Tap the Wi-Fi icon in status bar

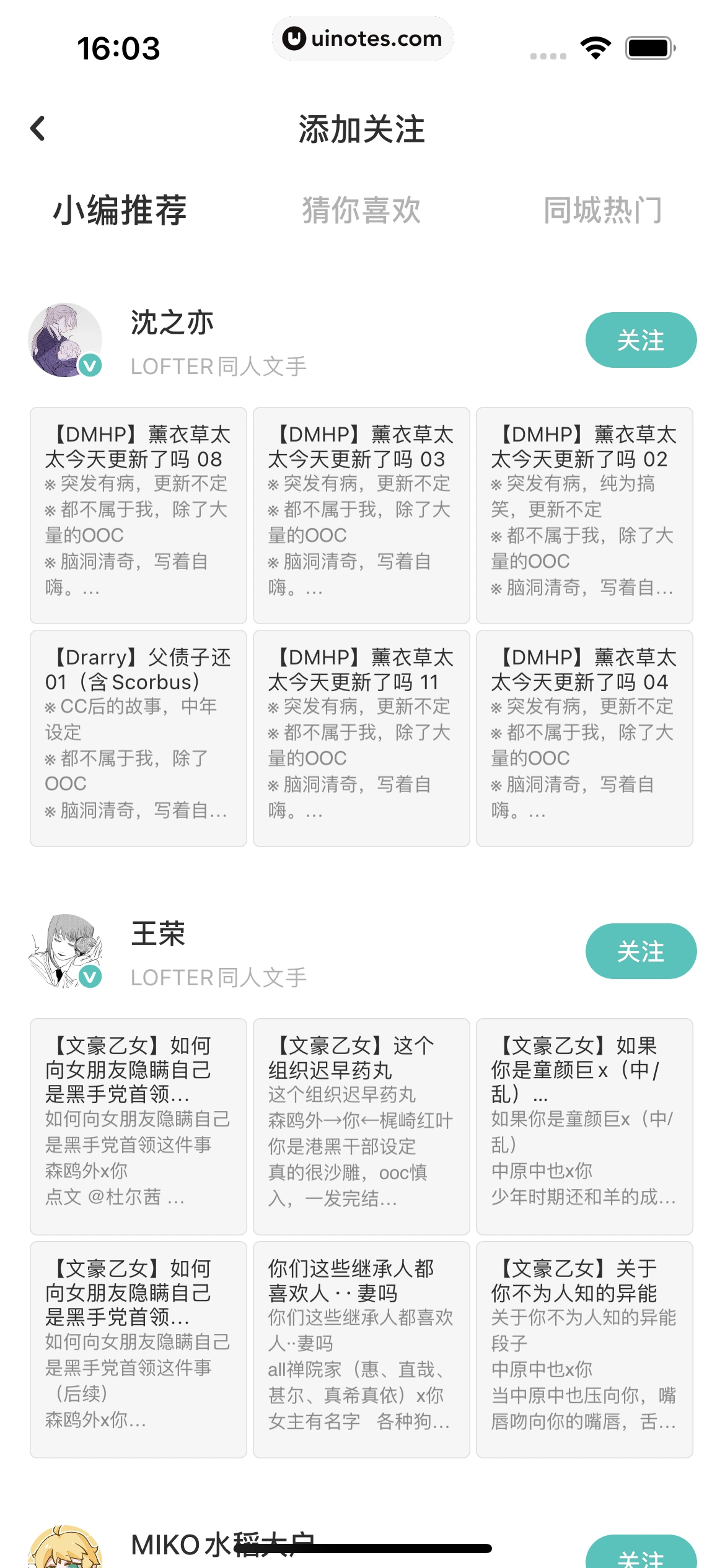pyautogui.click(x=595, y=46)
